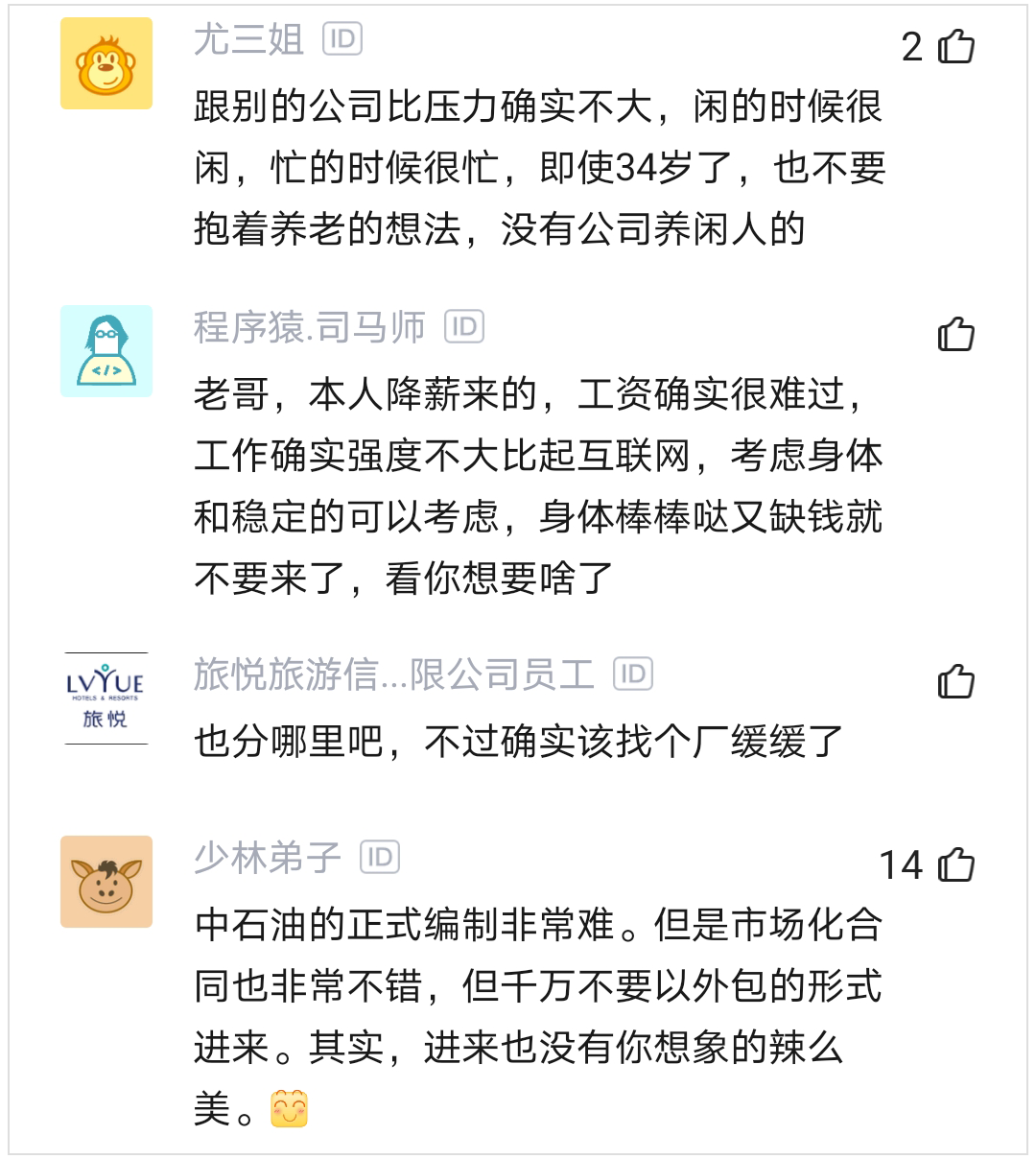The height and width of the screenshot is (1159, 1036).
Task: Open the 旅悦 logo avatar
Action: [106, 698]
